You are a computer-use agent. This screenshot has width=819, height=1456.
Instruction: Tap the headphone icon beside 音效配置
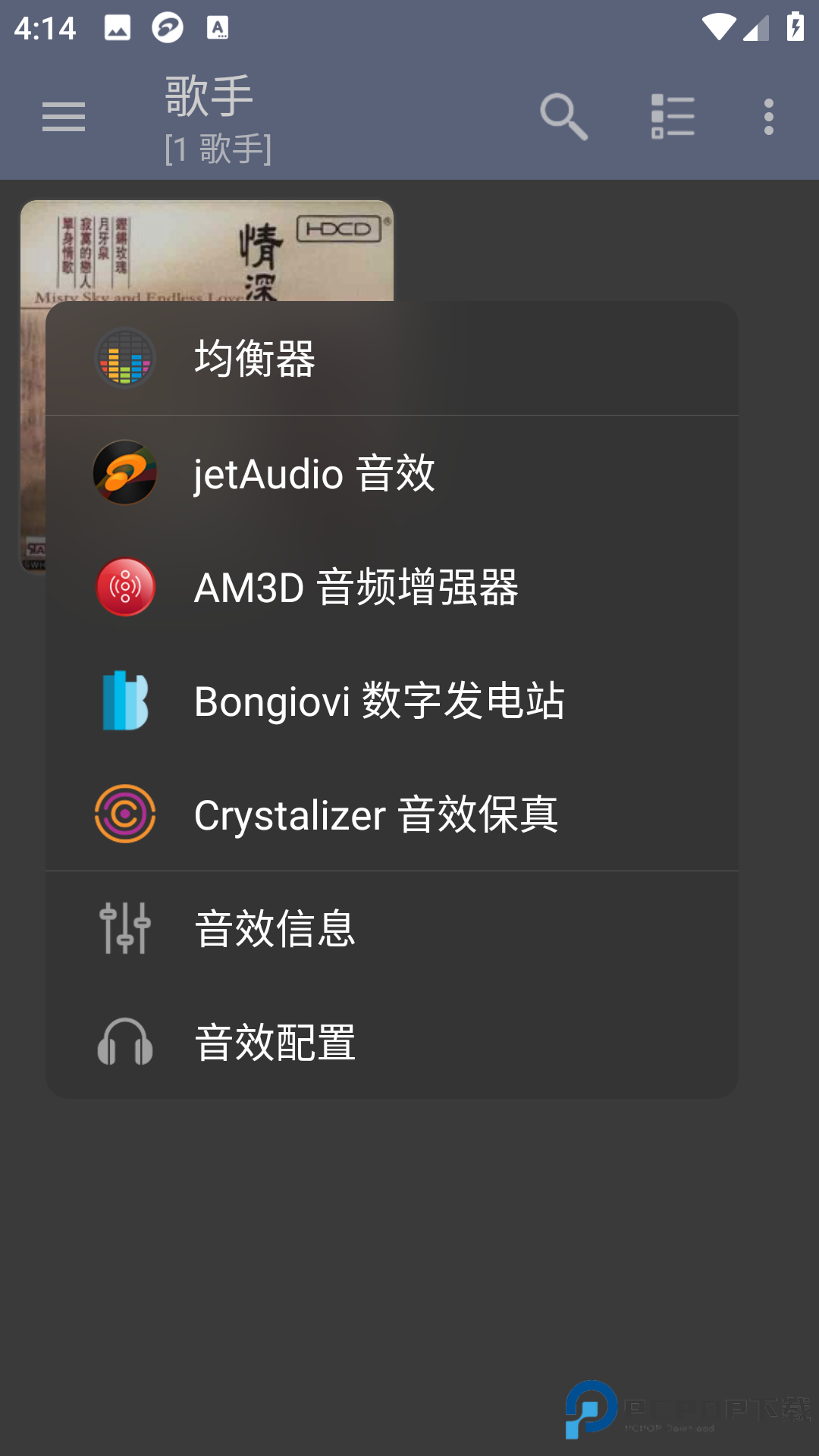(125, 1042)
